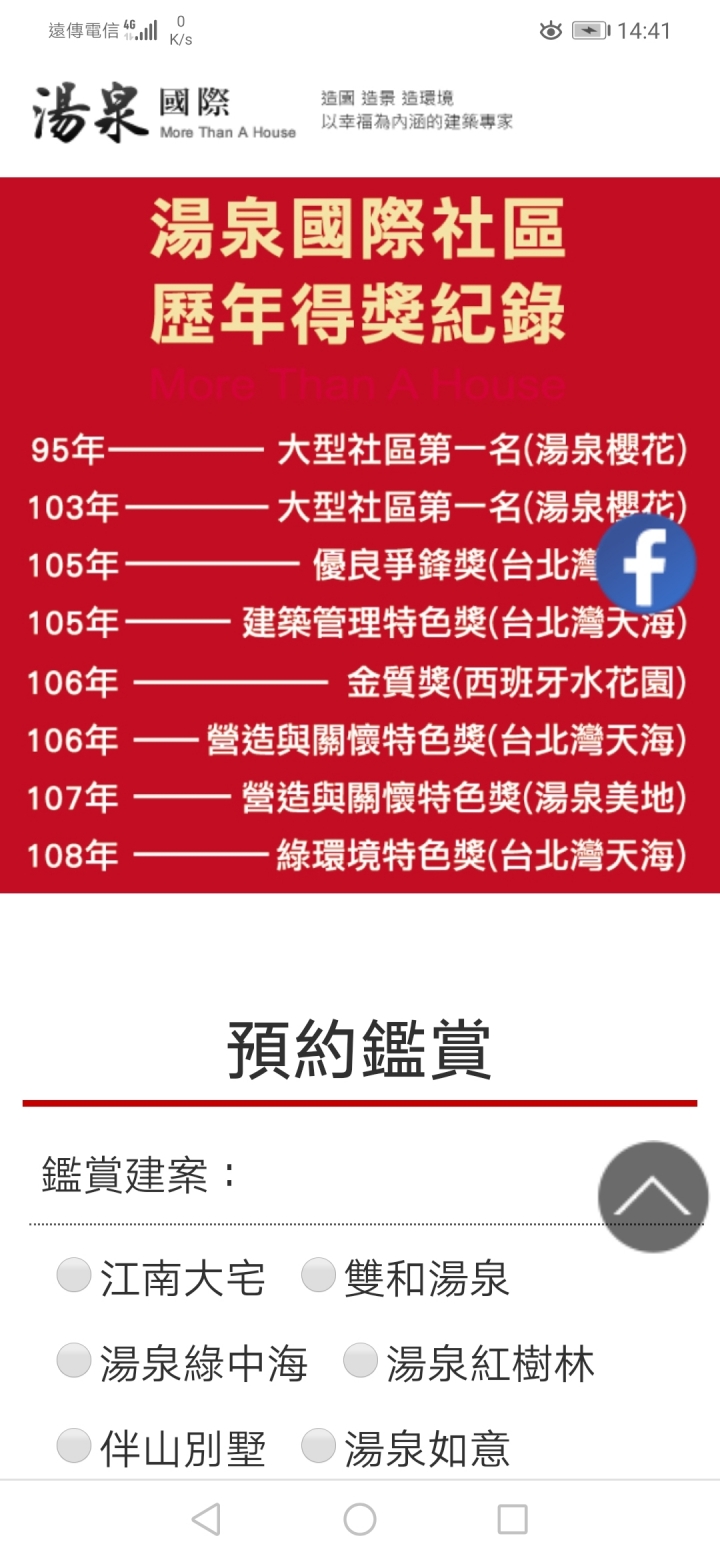This screenshot has width=720, height=1560.
Task: Go back using the system back button
Action: [x=206, y=1520]
